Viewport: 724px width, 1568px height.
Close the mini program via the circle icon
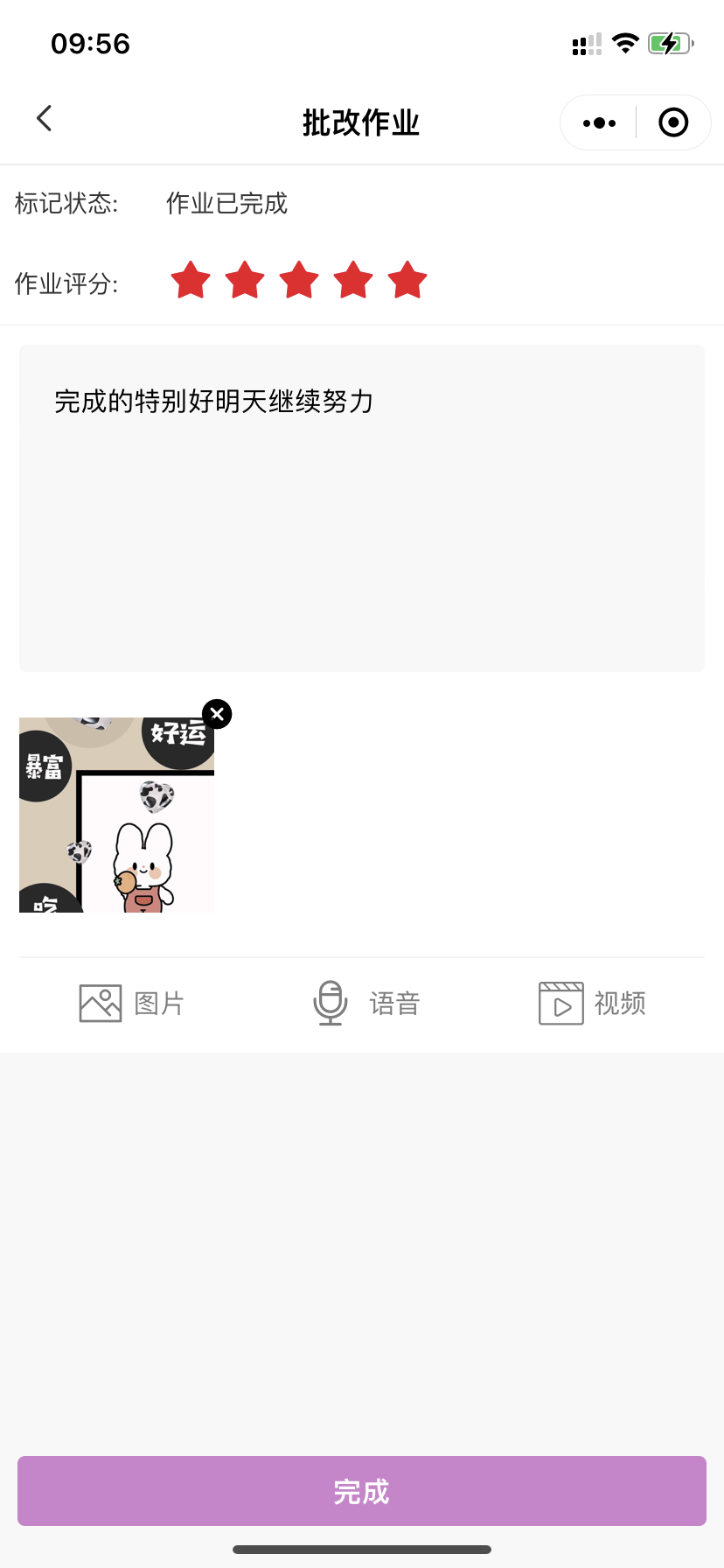tap(672, 123)
